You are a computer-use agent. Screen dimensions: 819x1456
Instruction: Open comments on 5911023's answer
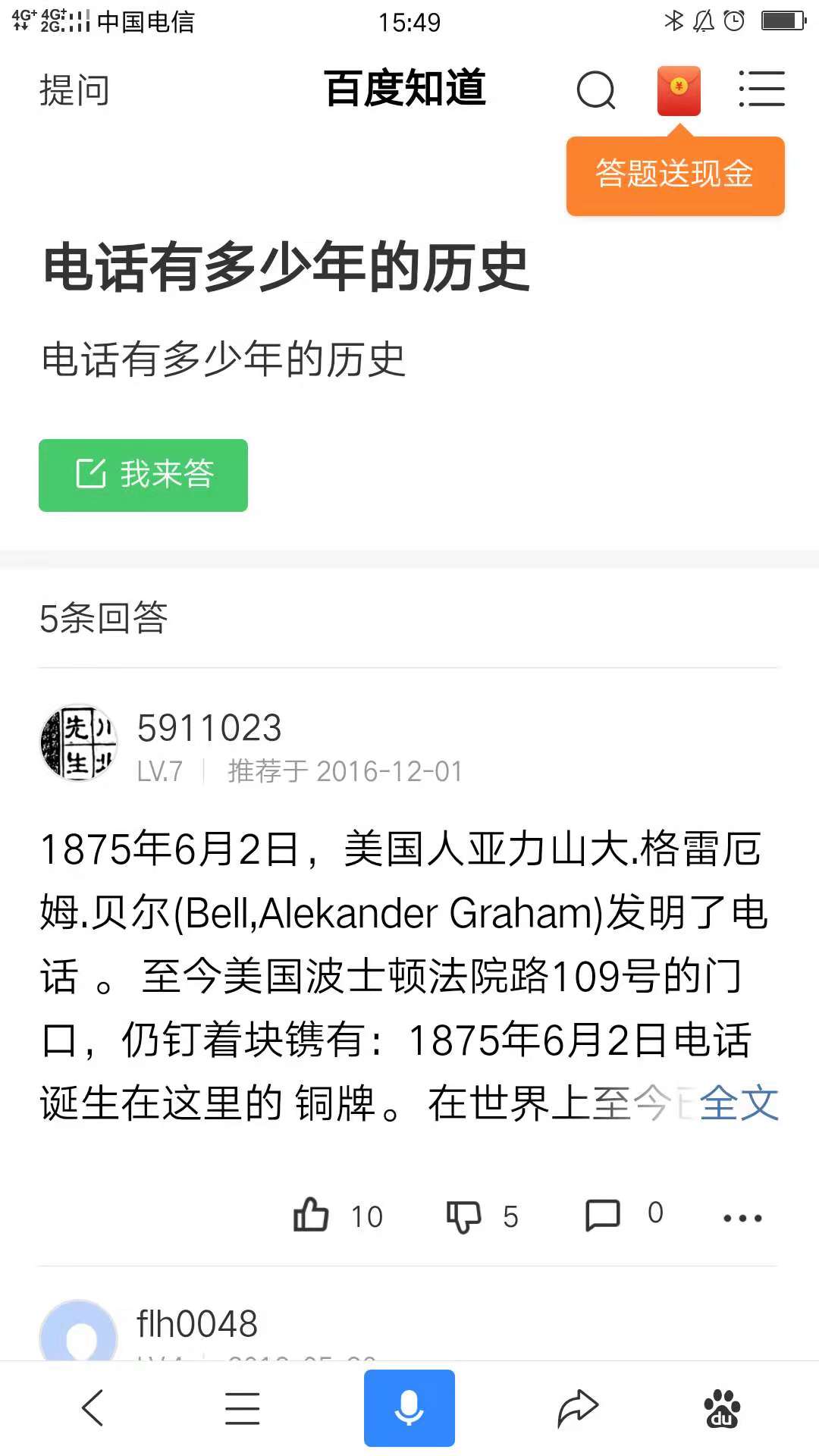[603, 1215]
